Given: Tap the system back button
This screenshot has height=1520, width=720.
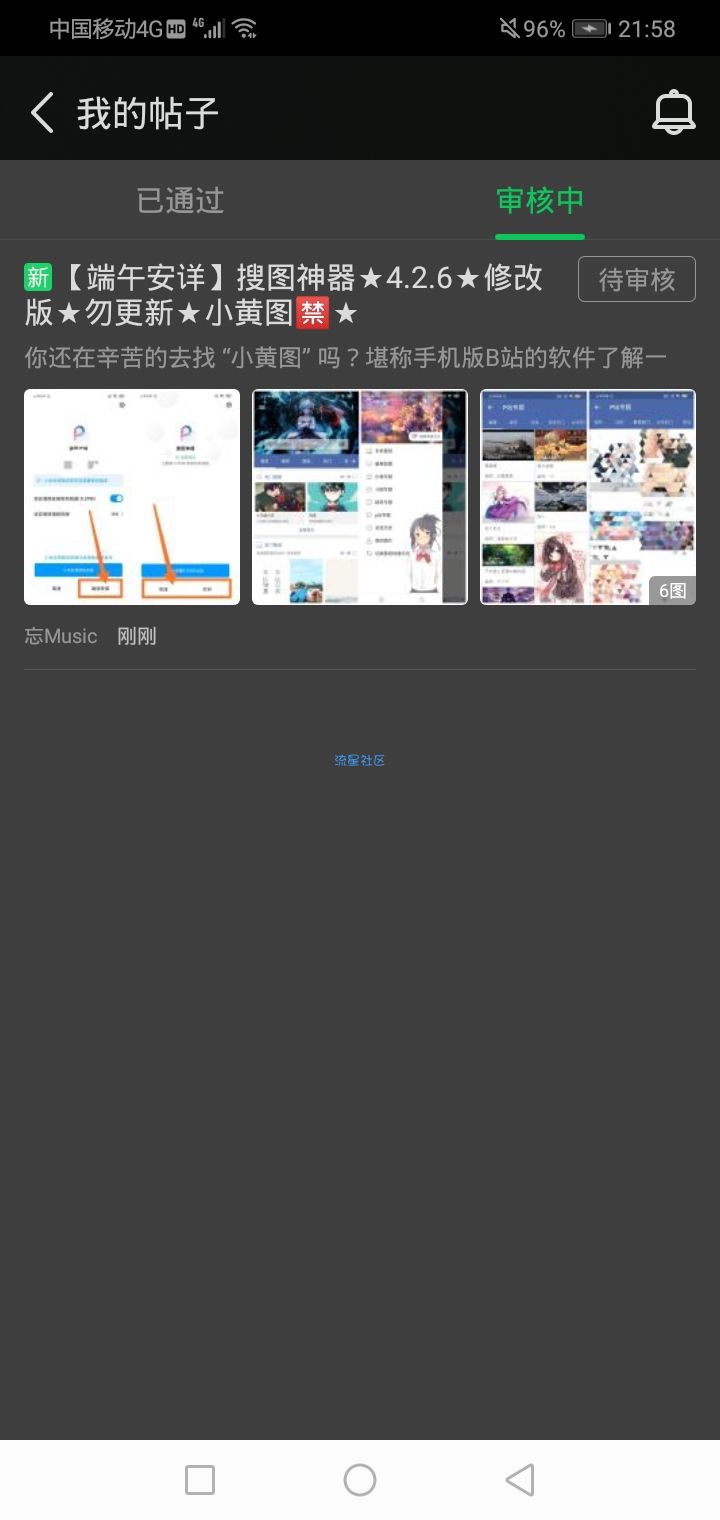Looking at the screenshot, I should pos(519,1479).
